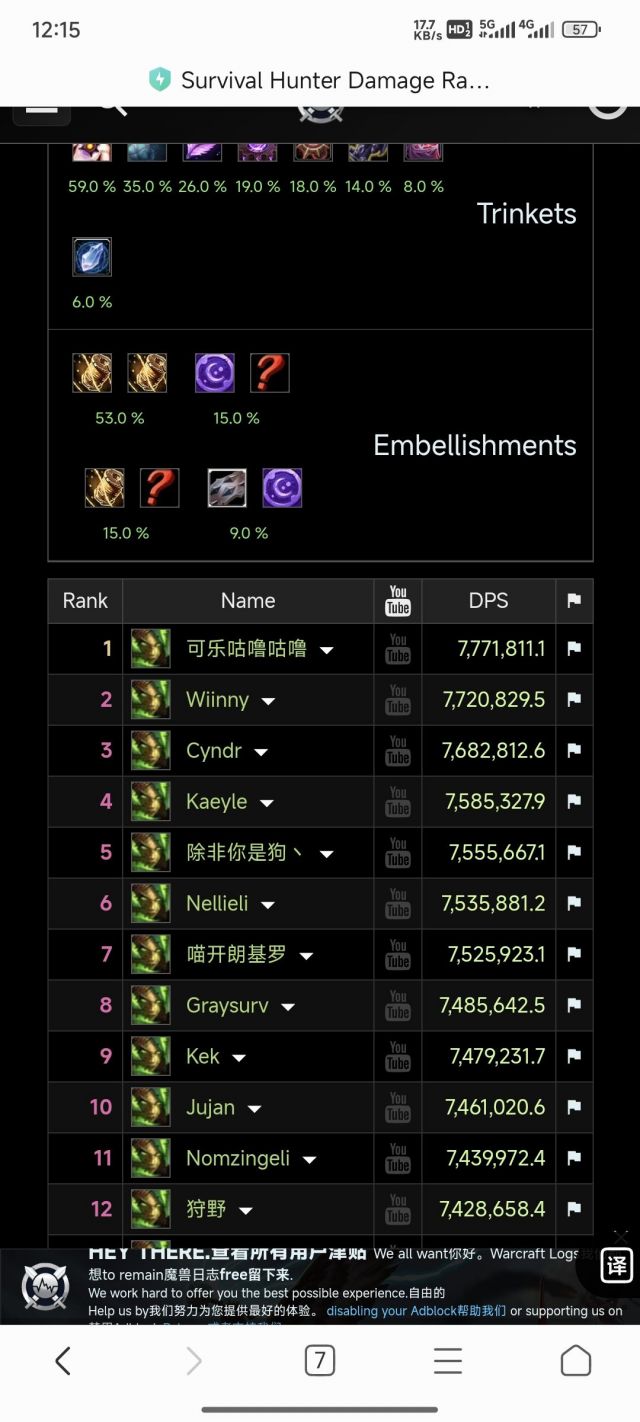Screen dimensions: 640x1422
Task: Expand the dropdown arrow next to Wiinny
Action: pyautogui.click(x=268, y=701)
